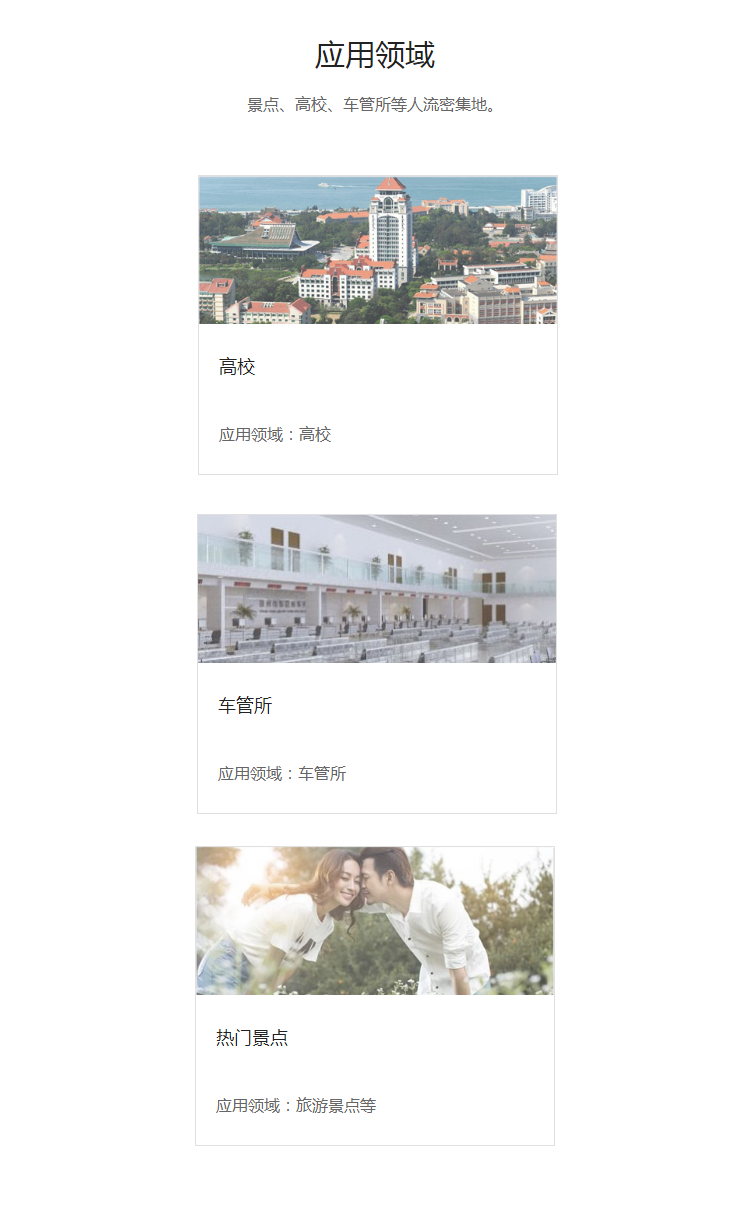Open the 高校 application card

[377, 325]
